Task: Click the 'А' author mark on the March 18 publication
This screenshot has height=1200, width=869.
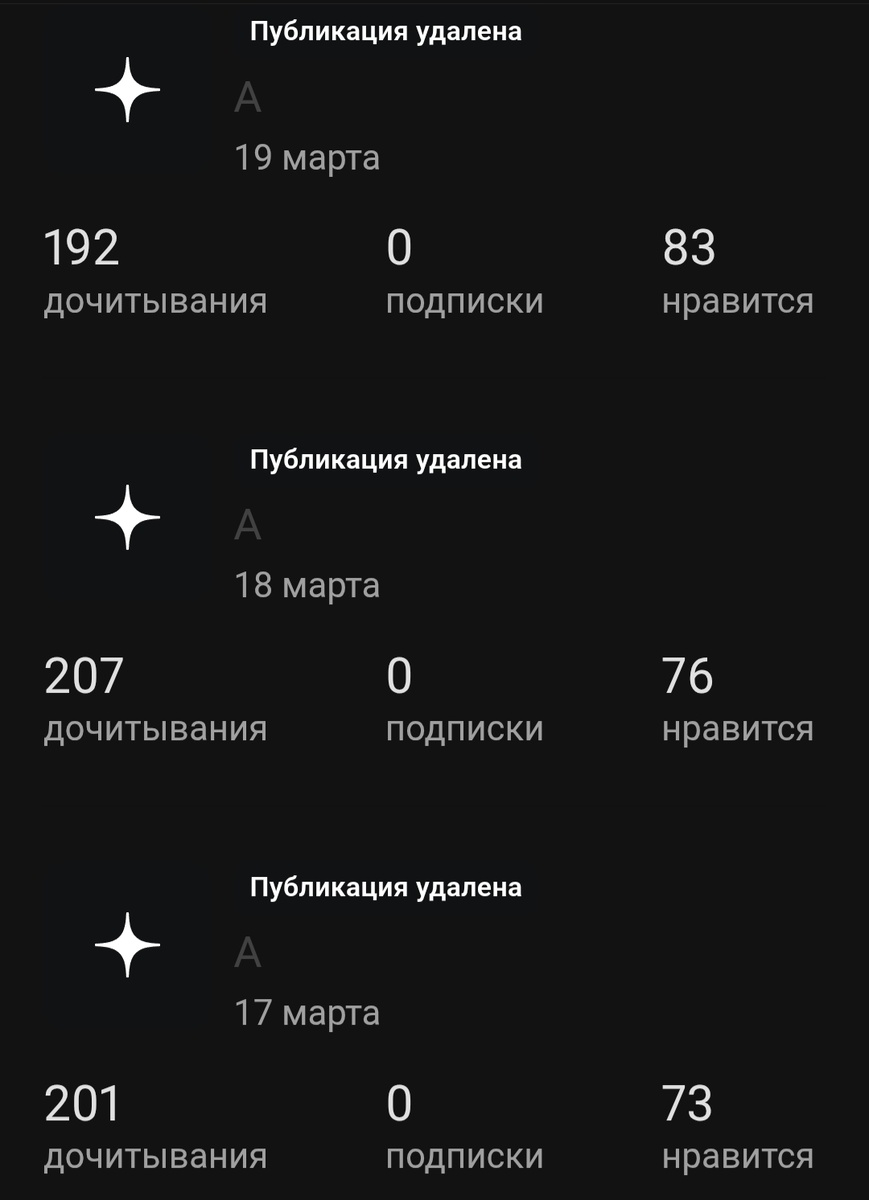Action: [x=250, y=527]
